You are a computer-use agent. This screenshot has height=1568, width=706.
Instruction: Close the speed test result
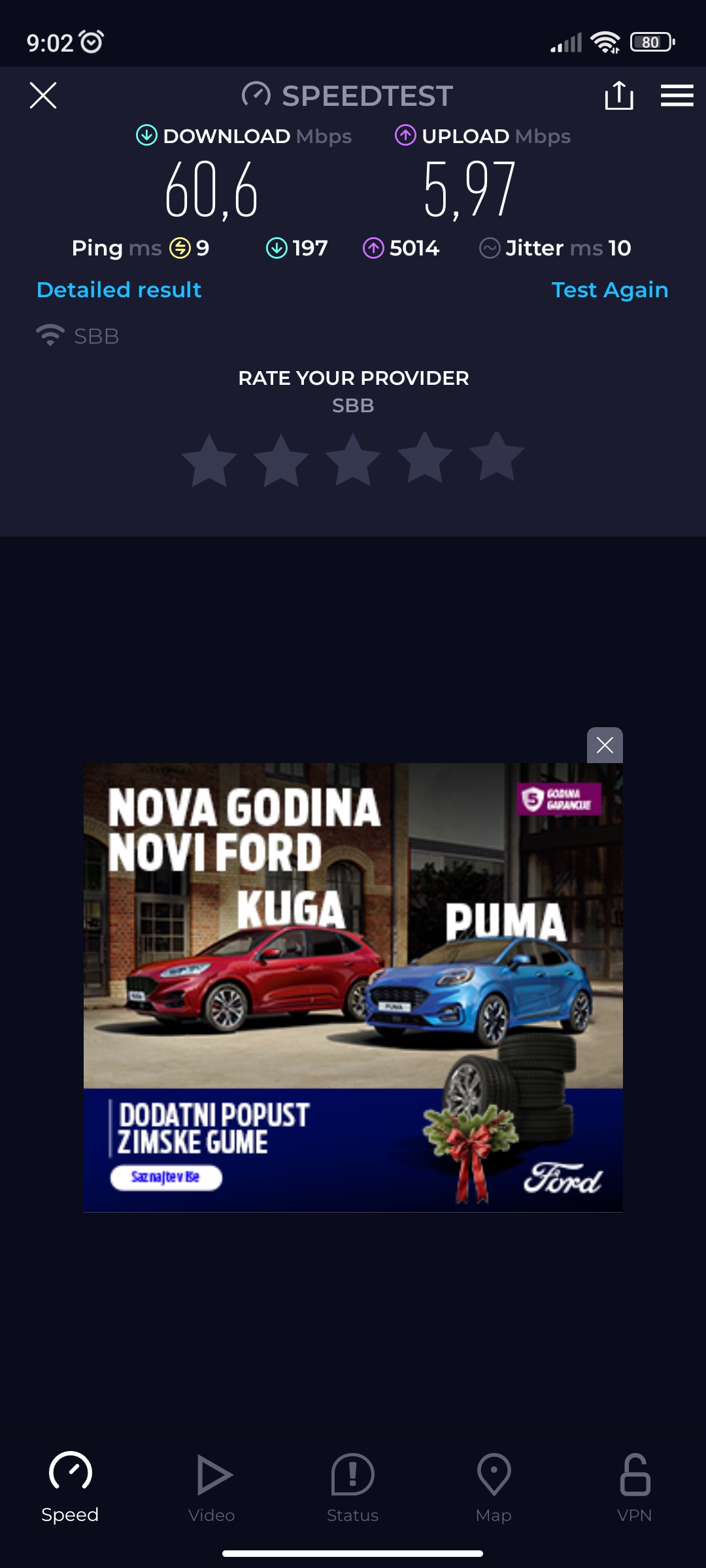point(43,95)
